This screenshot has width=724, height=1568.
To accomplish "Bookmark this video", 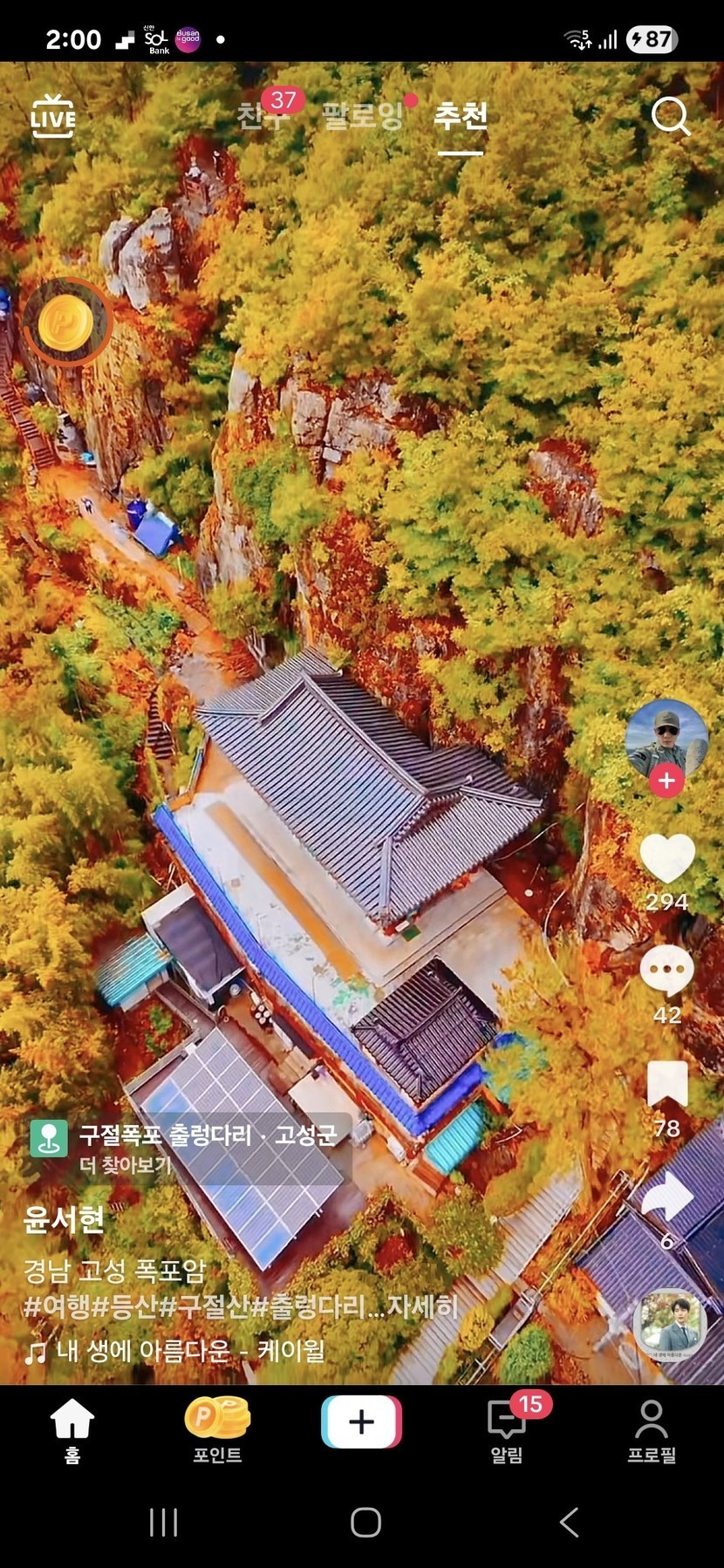I will [667, 1086].
